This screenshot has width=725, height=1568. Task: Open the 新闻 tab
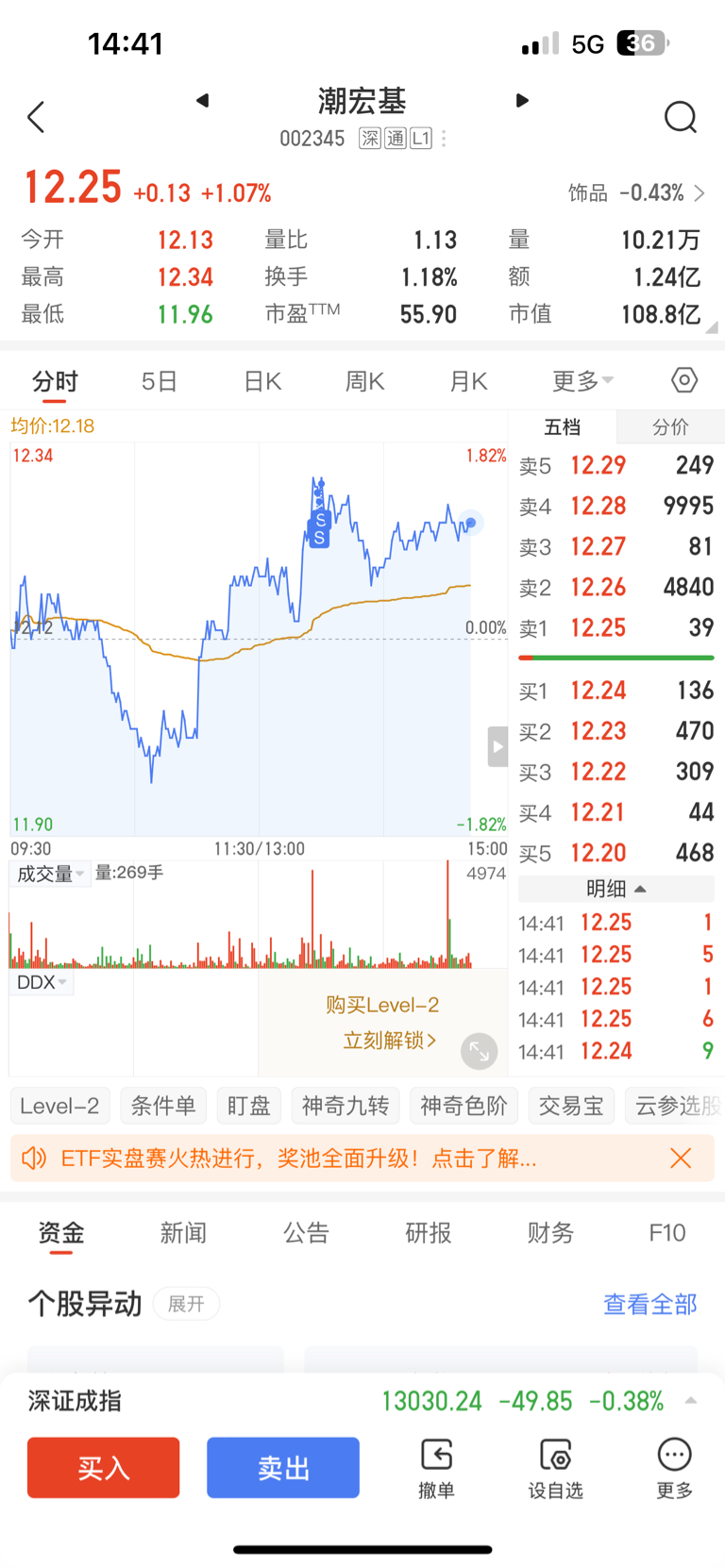(x=183, y=1232)
